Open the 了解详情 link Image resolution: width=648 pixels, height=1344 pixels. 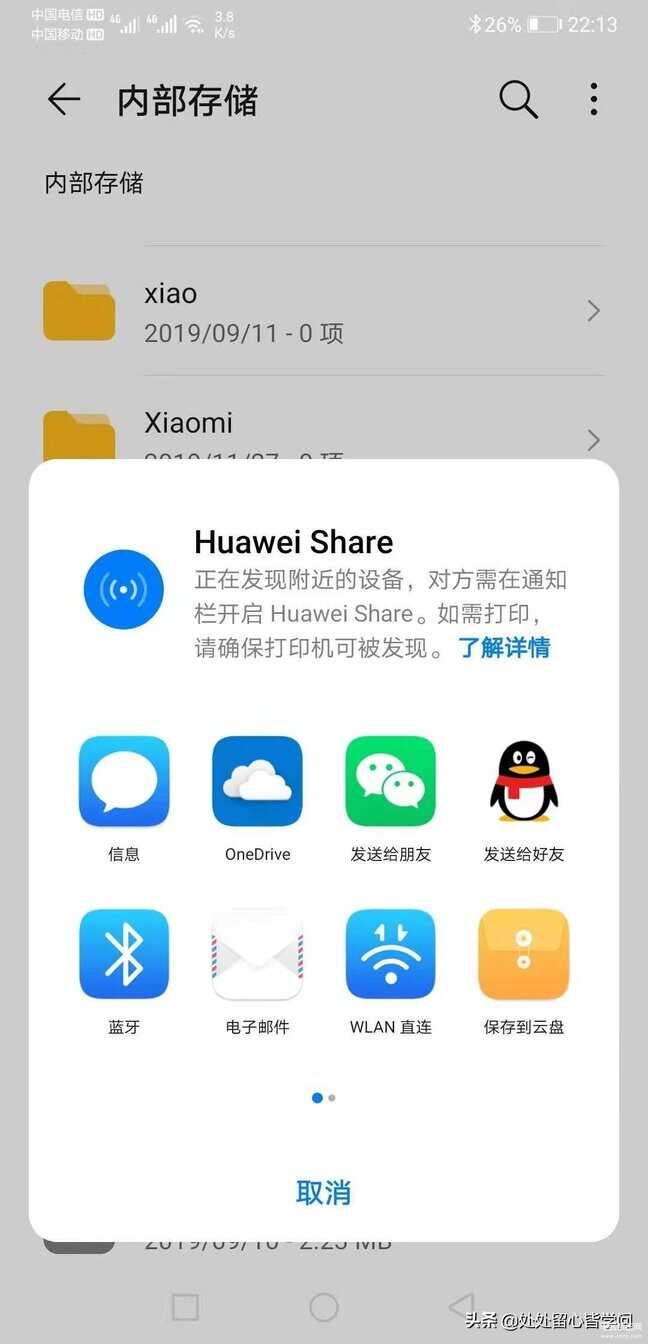[x=504, y=647]
